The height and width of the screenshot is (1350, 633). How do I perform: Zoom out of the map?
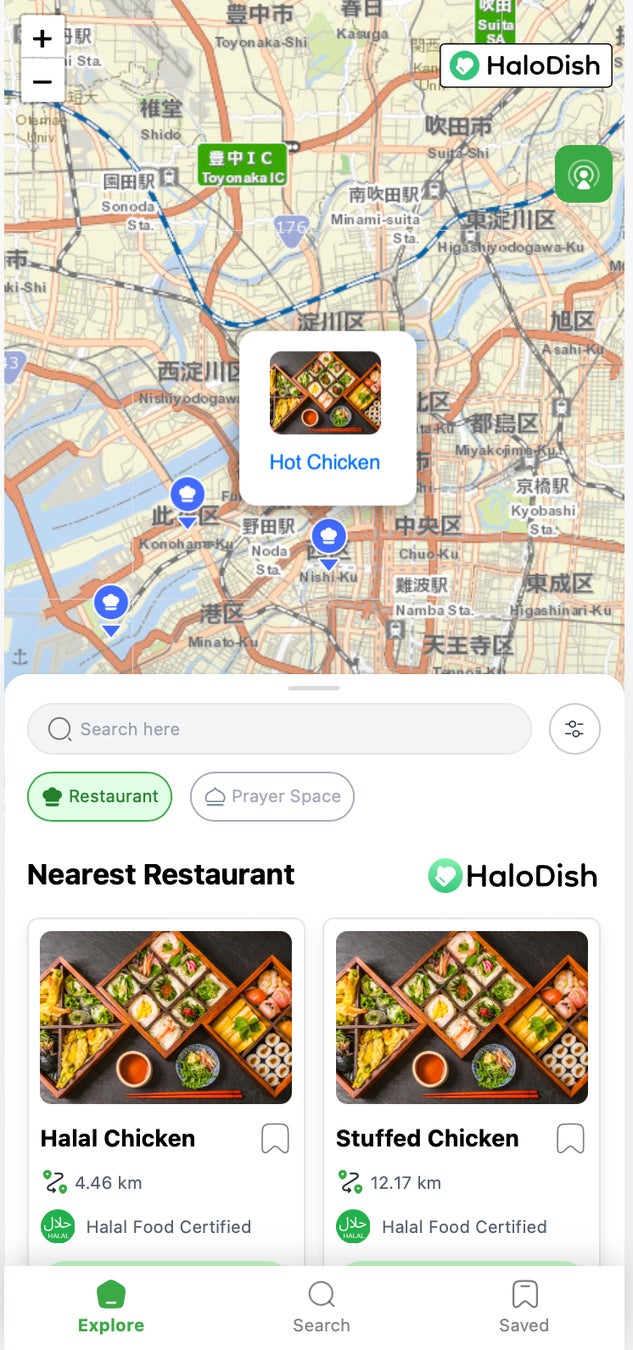point(42,81)
